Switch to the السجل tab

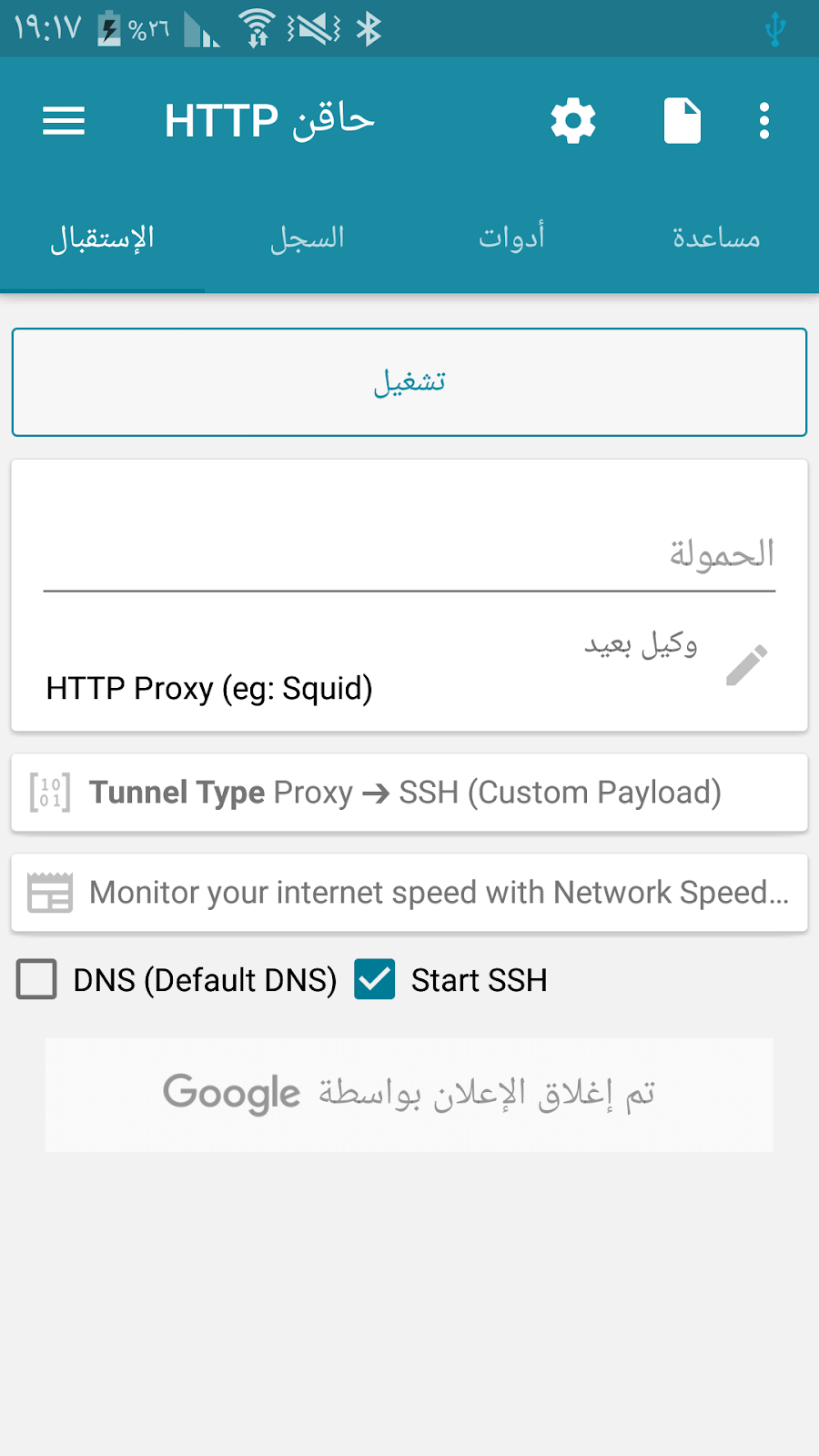click(x=307, y=238)
